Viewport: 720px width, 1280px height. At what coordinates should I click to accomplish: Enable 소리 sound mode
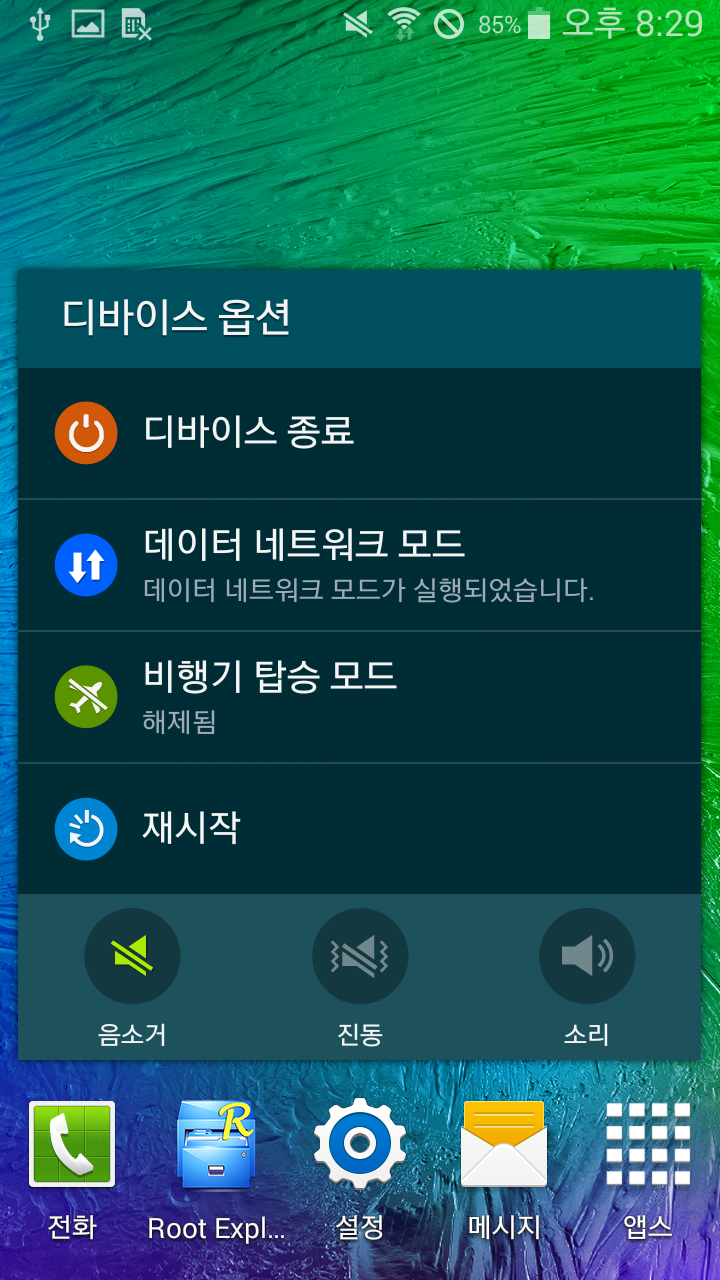point(587,957)
